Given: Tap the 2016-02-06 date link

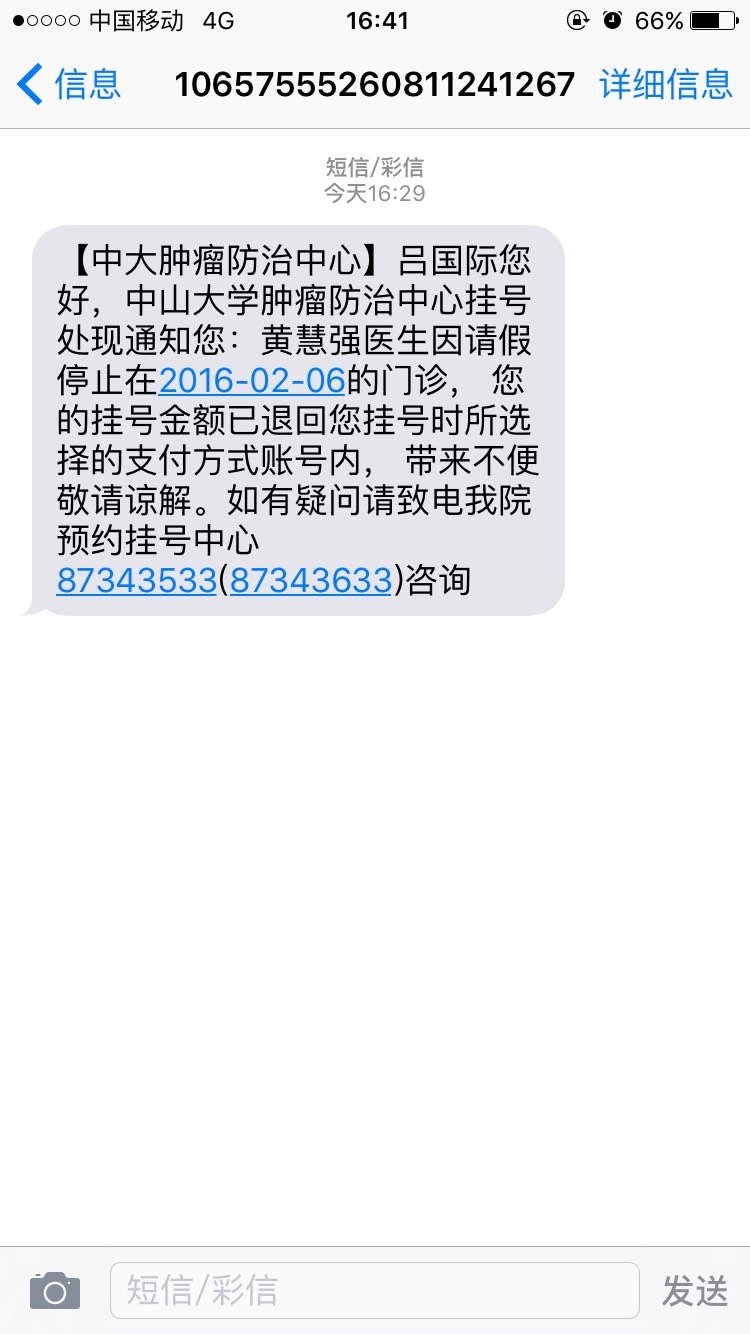Looking at the screenshot, I should pyautogui.click(x=252, y=381).
